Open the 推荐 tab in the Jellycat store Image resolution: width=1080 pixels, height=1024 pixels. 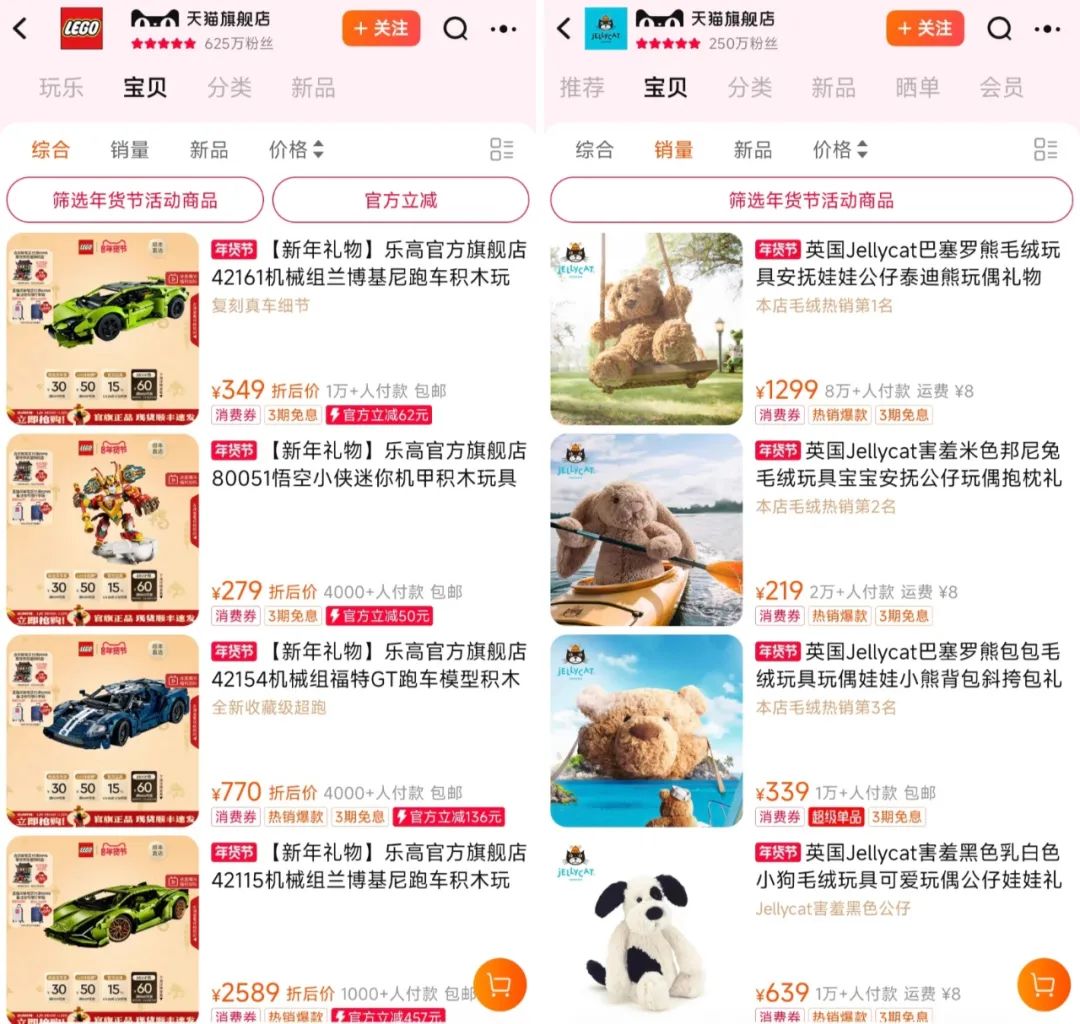(x=582, y=88)
